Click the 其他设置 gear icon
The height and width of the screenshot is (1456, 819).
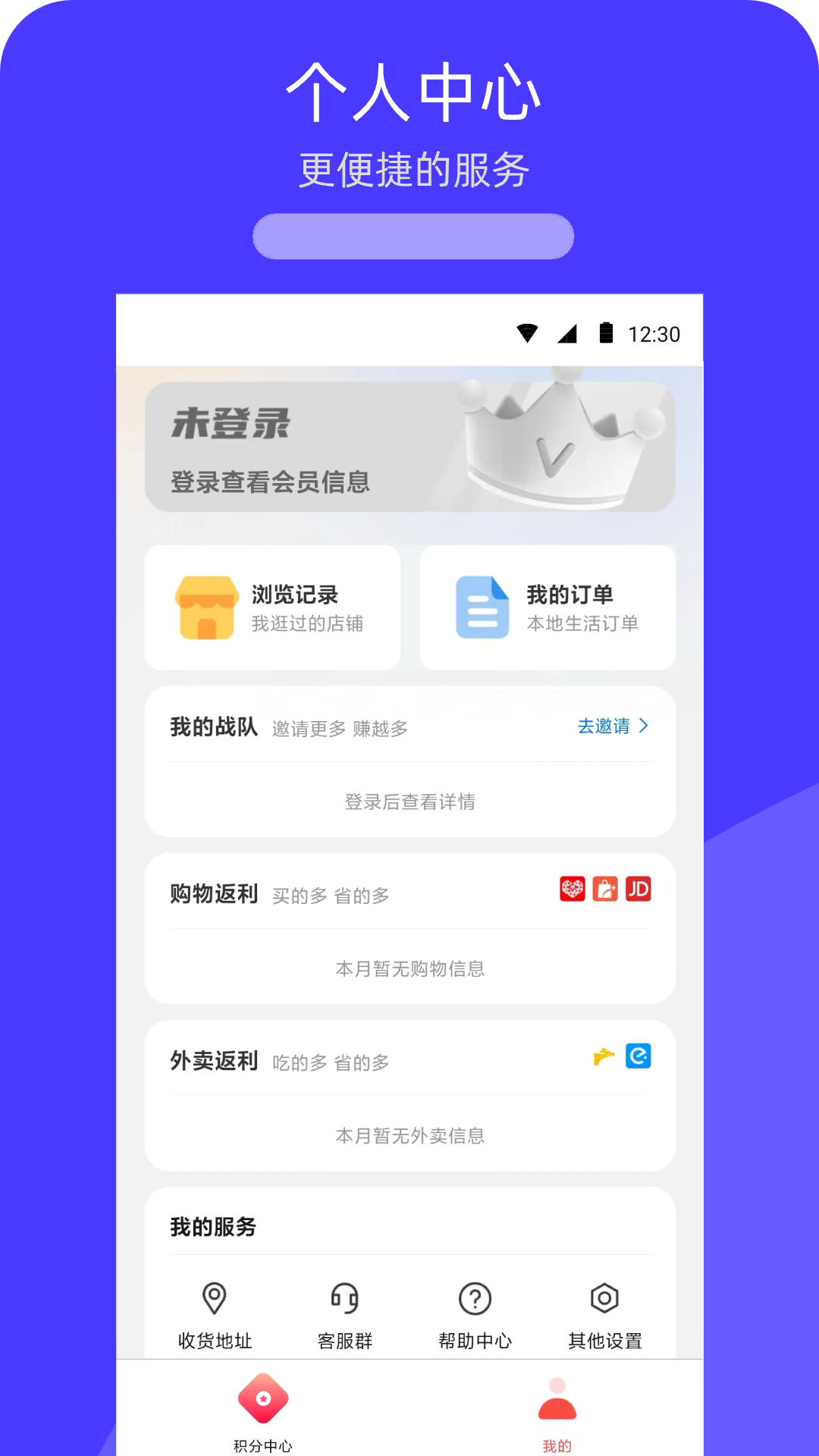pyautogui.click(x=604, y=1296)
